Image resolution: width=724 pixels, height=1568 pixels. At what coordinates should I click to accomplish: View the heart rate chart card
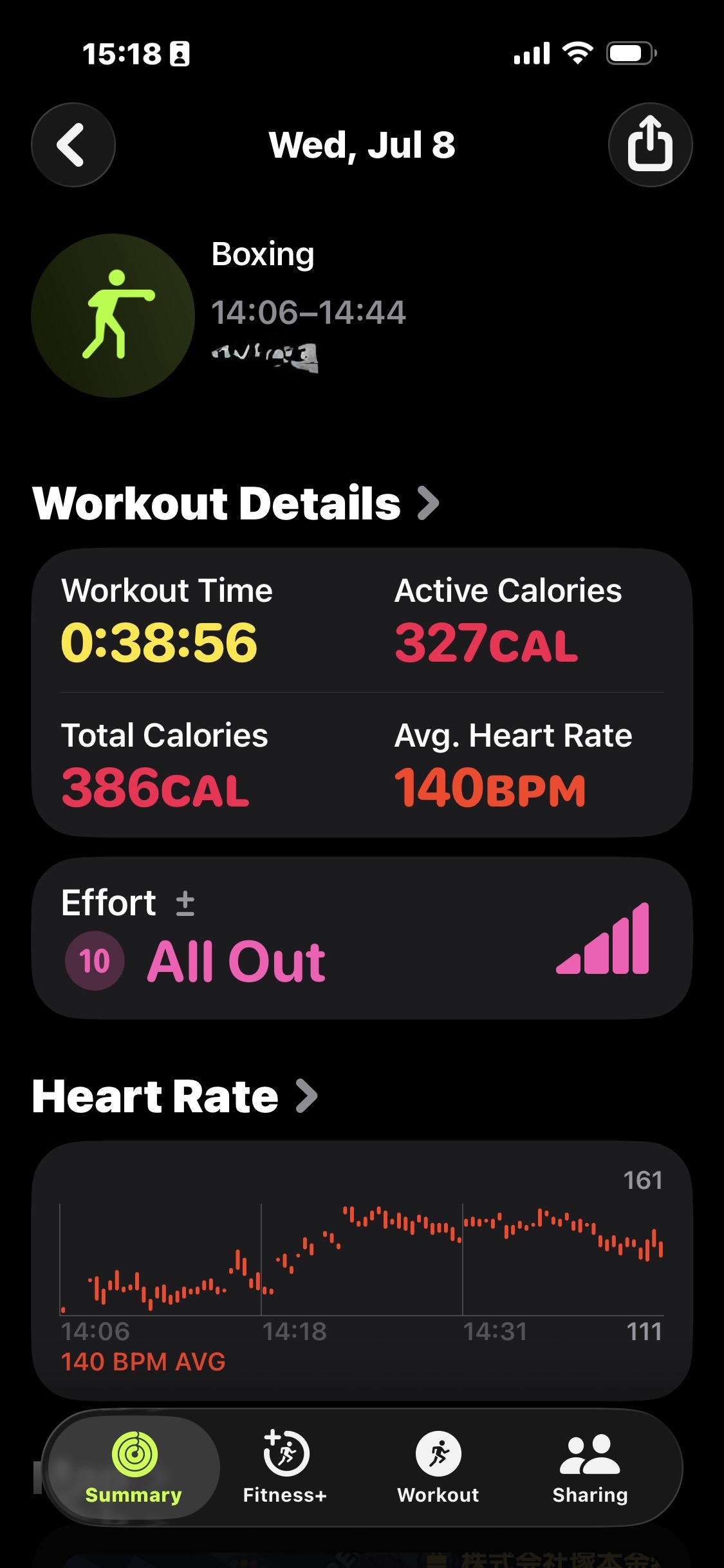click(x=362, y=1271)
